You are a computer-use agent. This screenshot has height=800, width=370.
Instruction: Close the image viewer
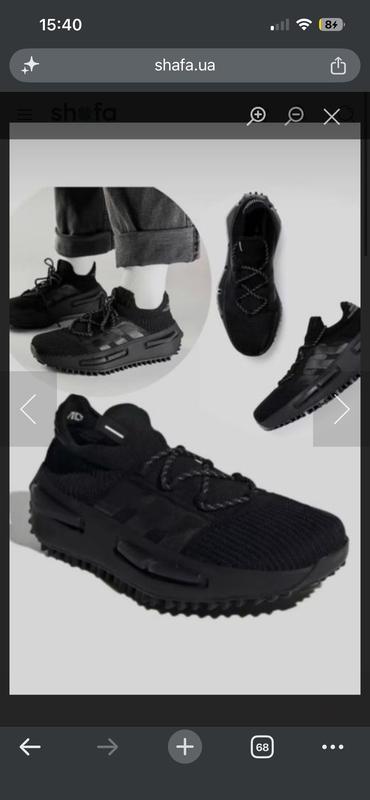coord(332,117)
